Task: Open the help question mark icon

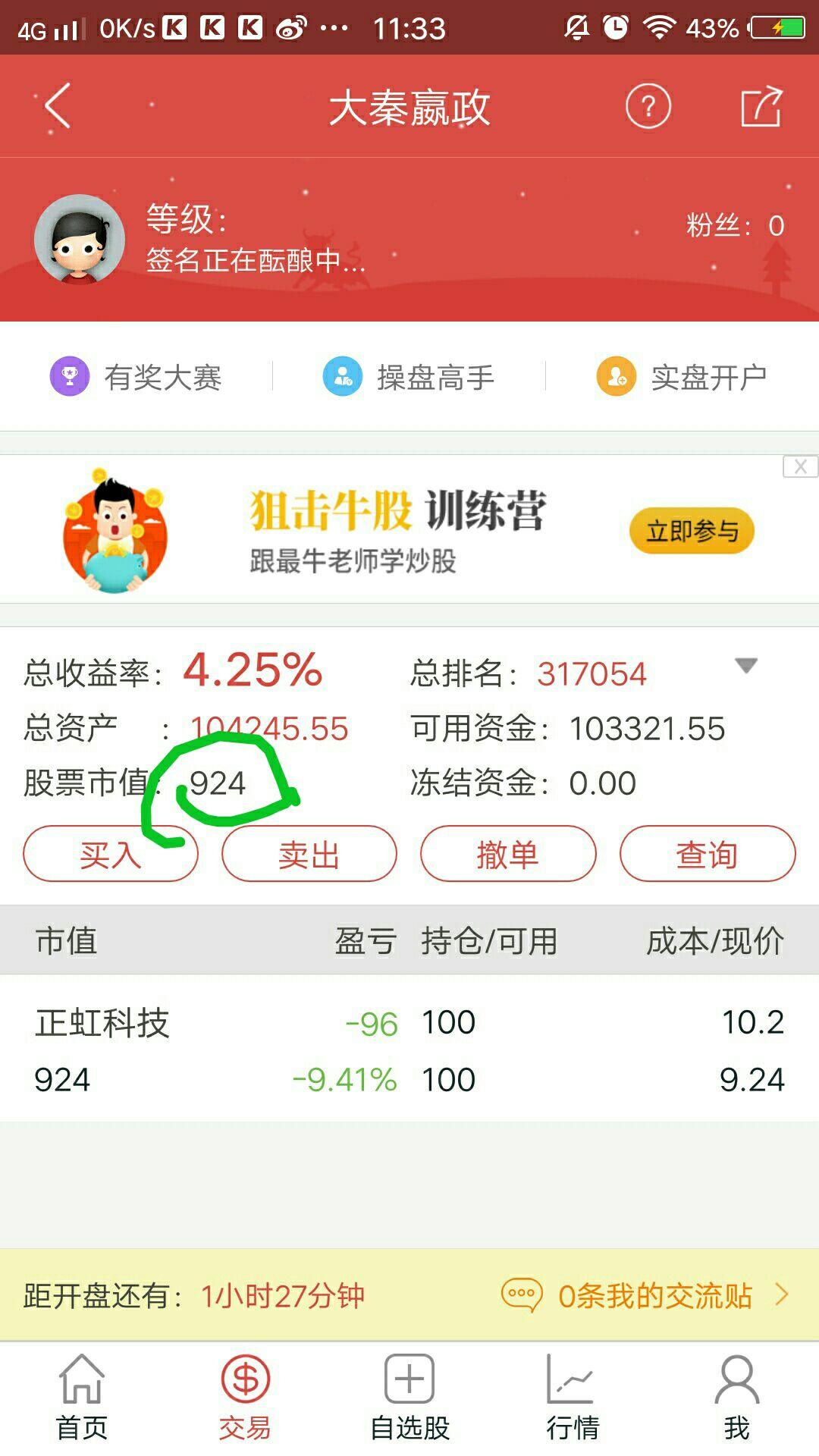Action: coord(645,108)
